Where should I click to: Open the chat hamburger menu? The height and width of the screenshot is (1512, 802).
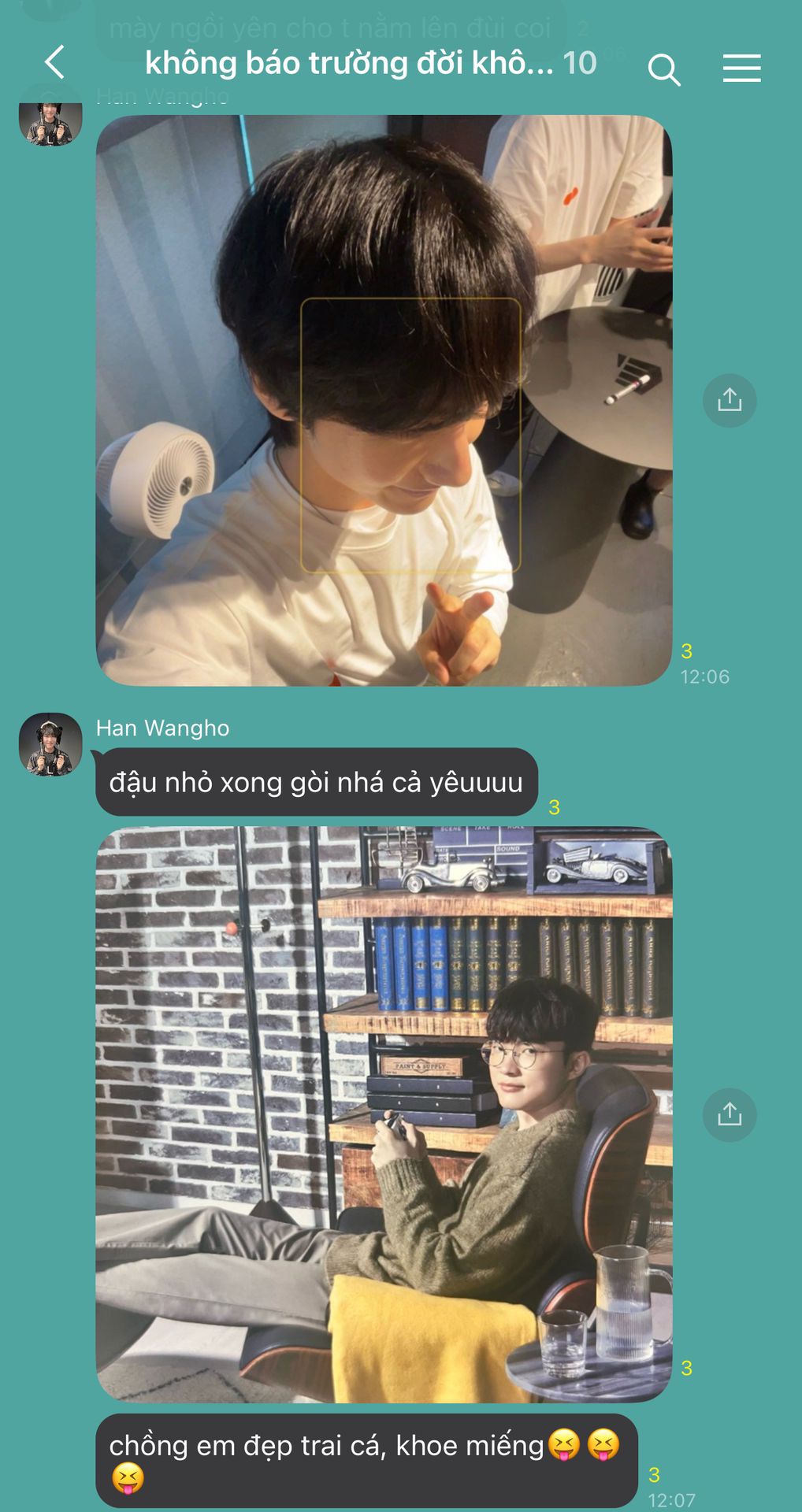click(742, 68)
